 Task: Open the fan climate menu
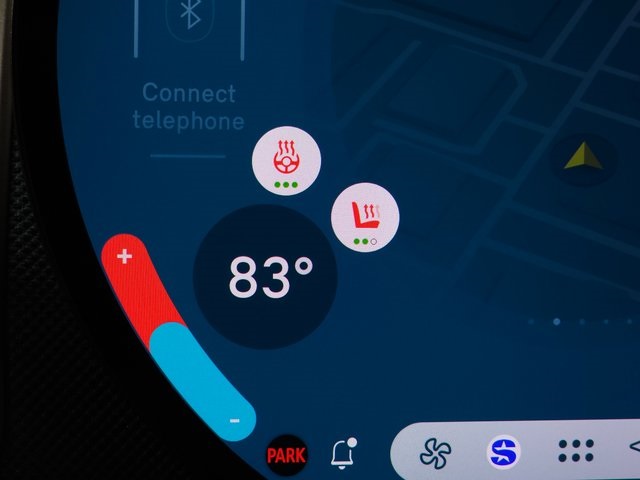(436, 454)
